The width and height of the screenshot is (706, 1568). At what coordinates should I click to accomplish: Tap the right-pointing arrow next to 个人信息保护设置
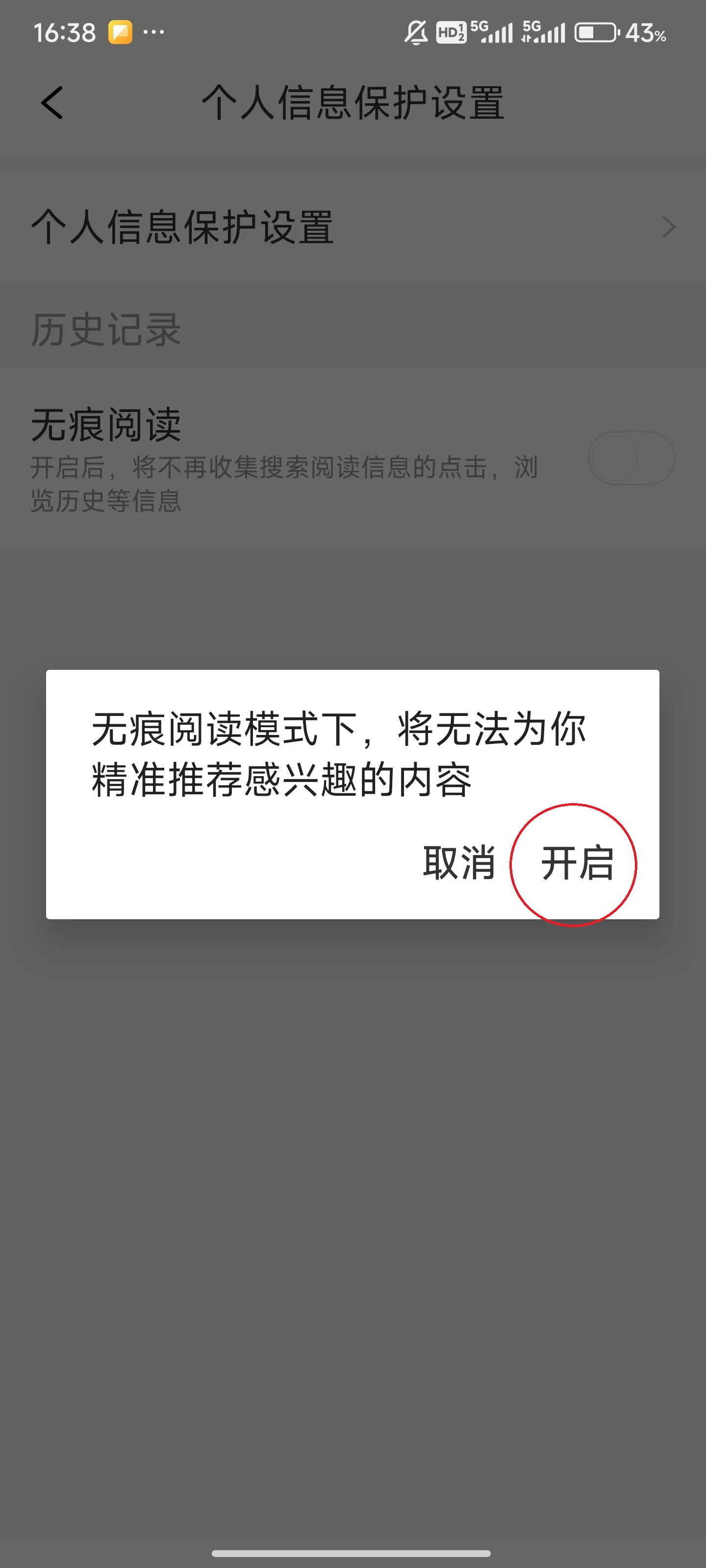[669, 227]
